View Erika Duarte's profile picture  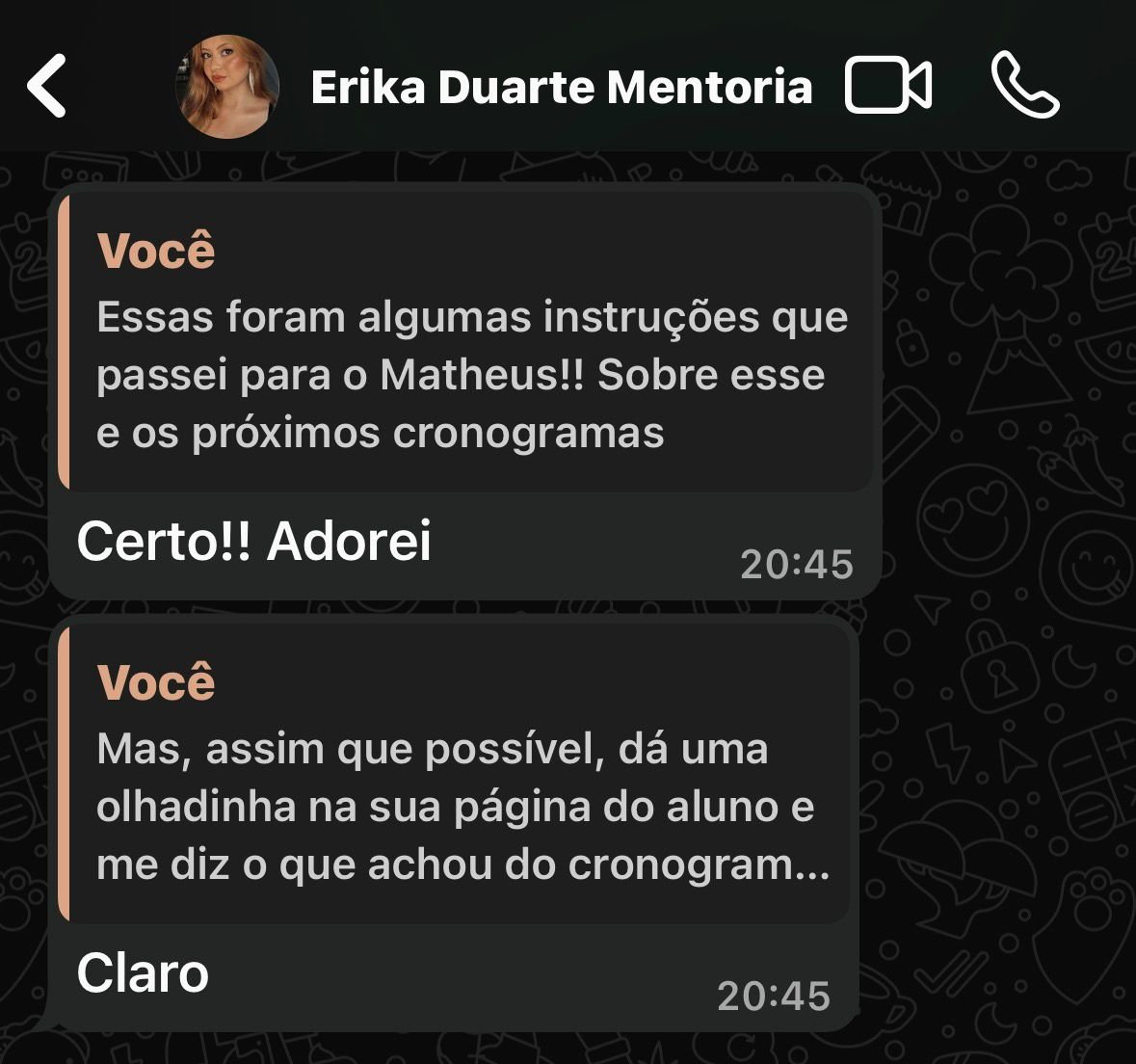coord(227,87)
